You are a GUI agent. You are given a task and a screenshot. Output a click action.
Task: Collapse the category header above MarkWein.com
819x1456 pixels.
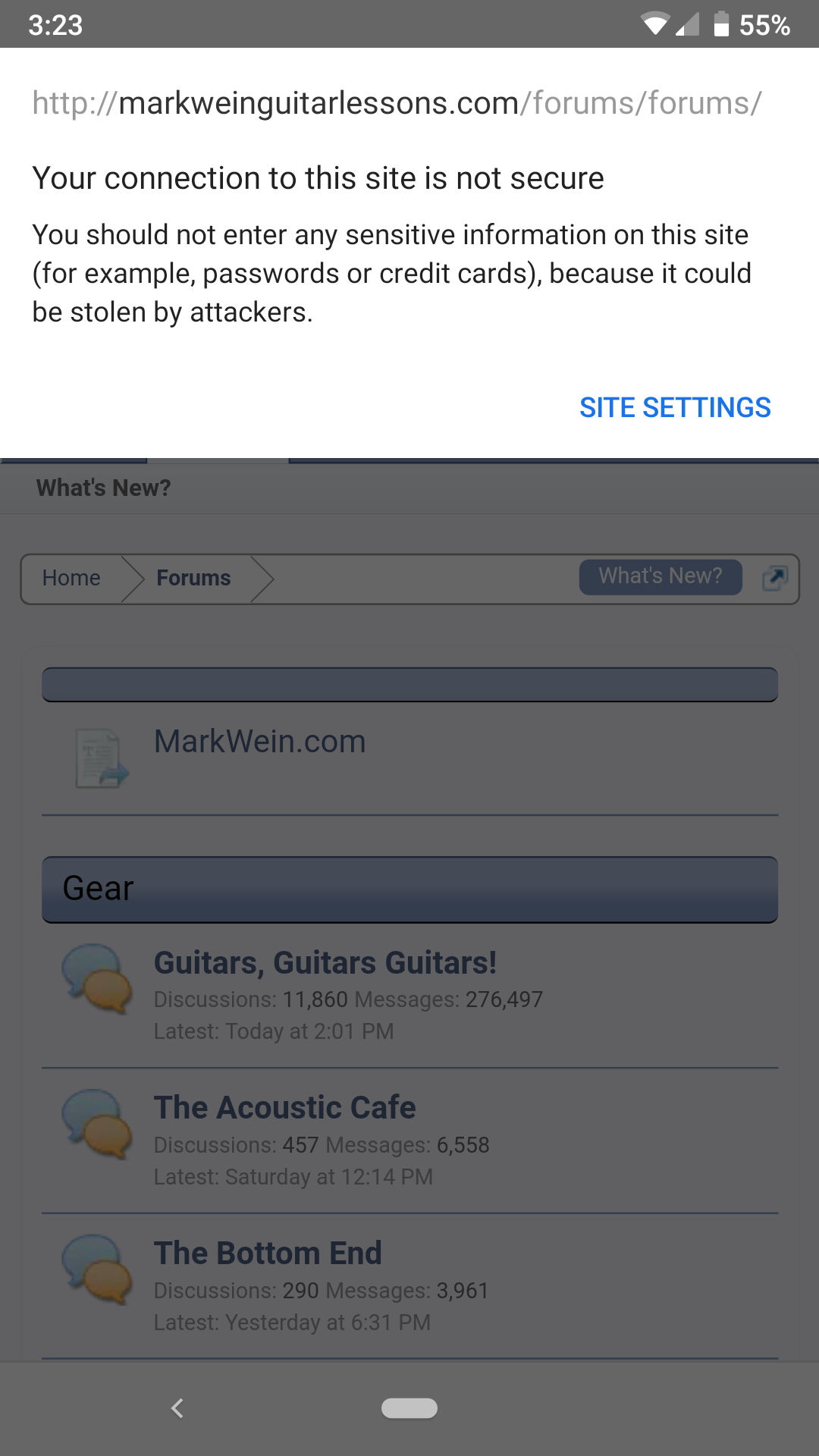tap(409, 684)
